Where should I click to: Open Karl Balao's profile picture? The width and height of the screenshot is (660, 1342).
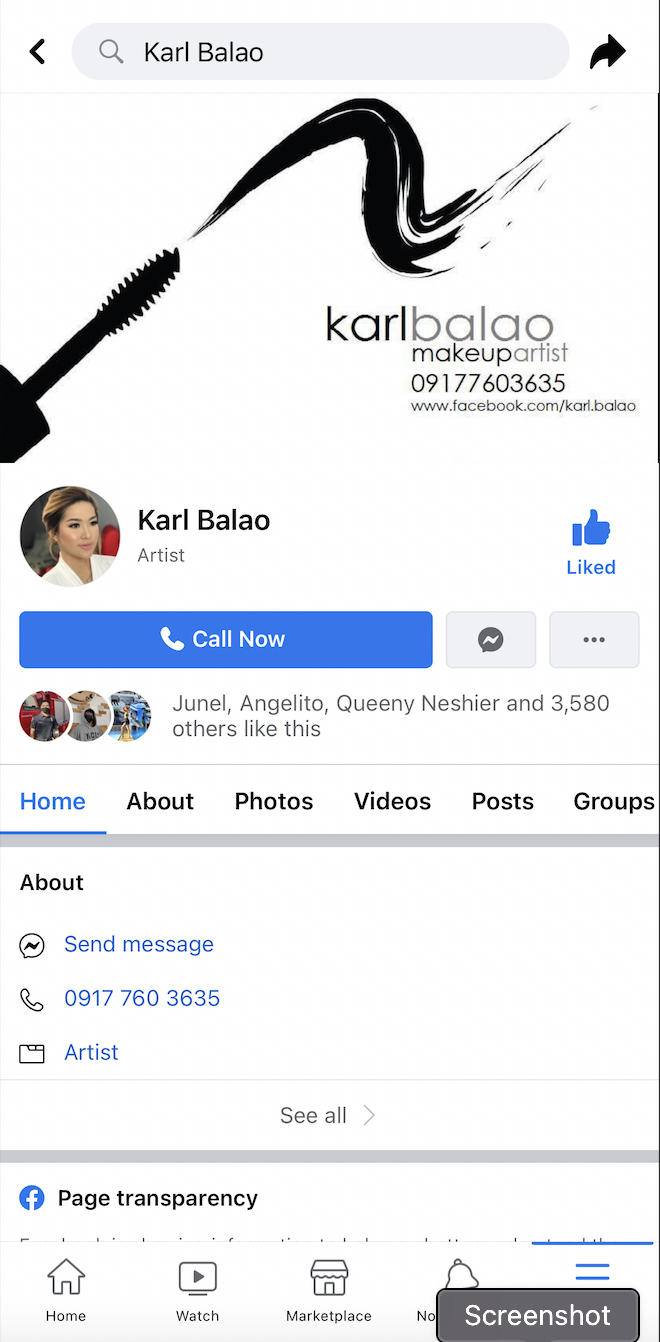point(70,536)
